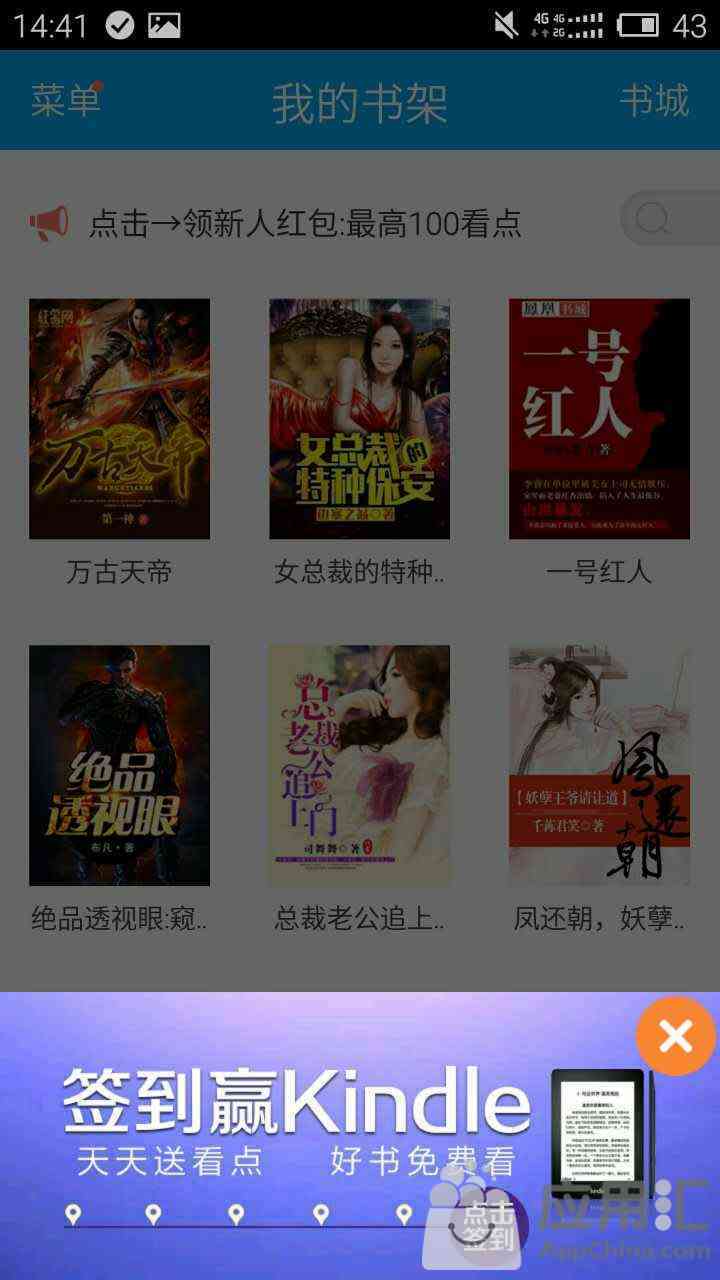Image resolution: width=720 pixels, height=1280 pixels.
Task: Open the book 绝品透视眼
Action: tap(119, 765)
